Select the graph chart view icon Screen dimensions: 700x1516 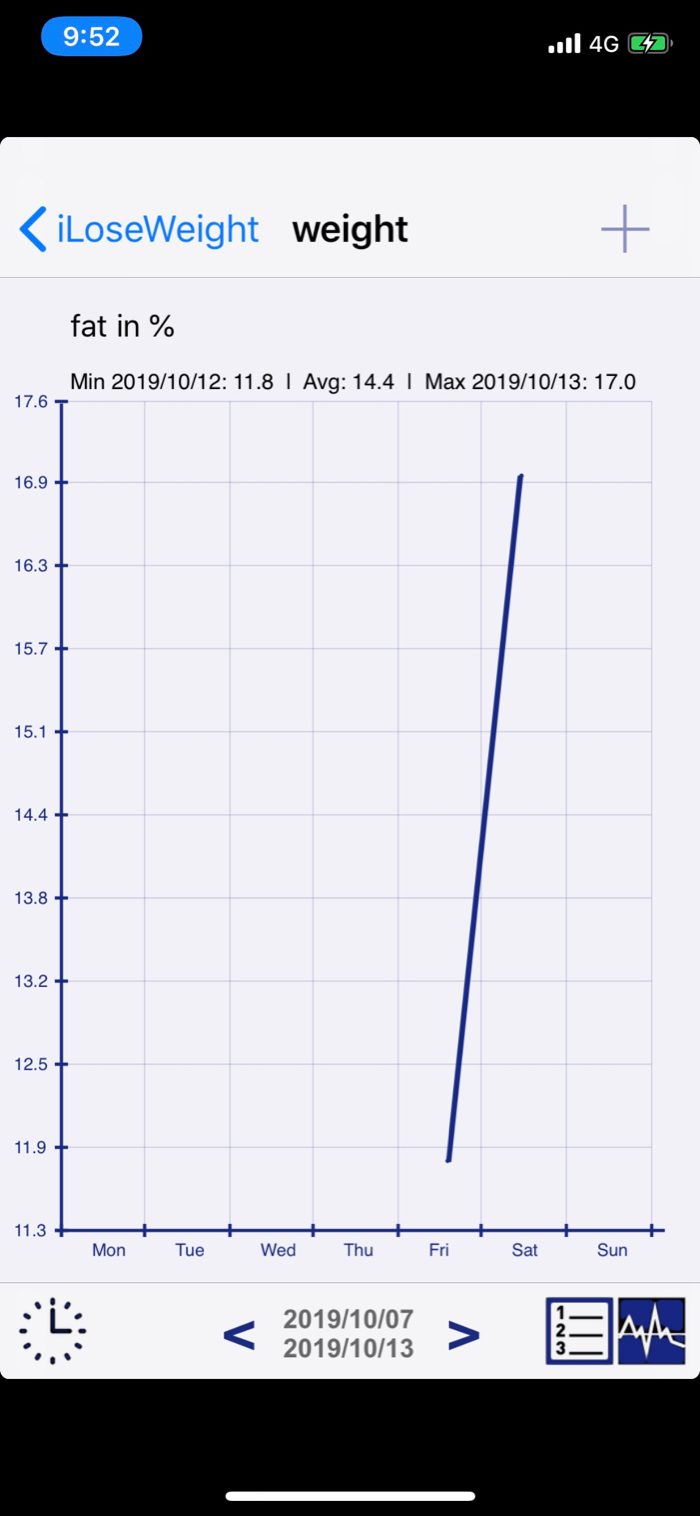652,1331
